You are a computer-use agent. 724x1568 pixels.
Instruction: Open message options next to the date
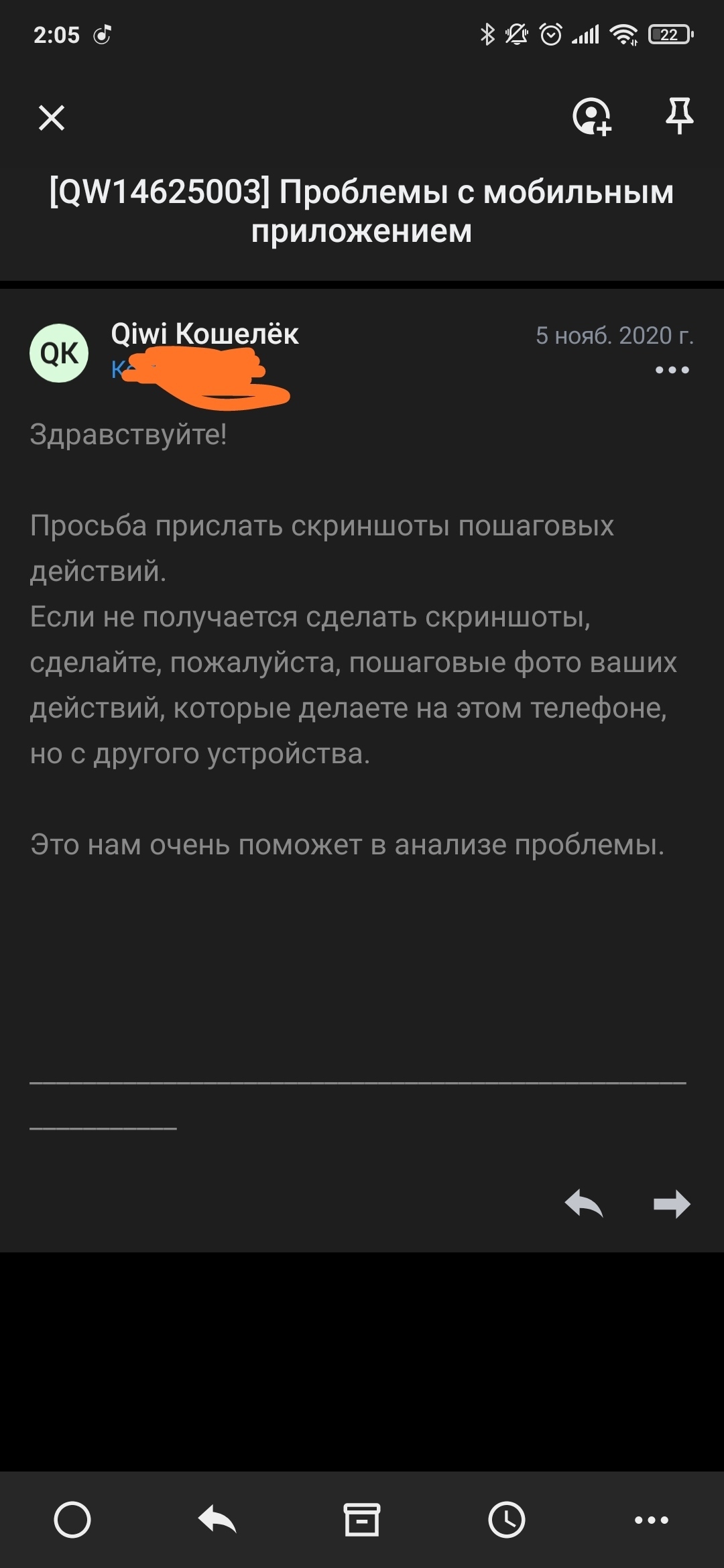[x=672, y=370]
